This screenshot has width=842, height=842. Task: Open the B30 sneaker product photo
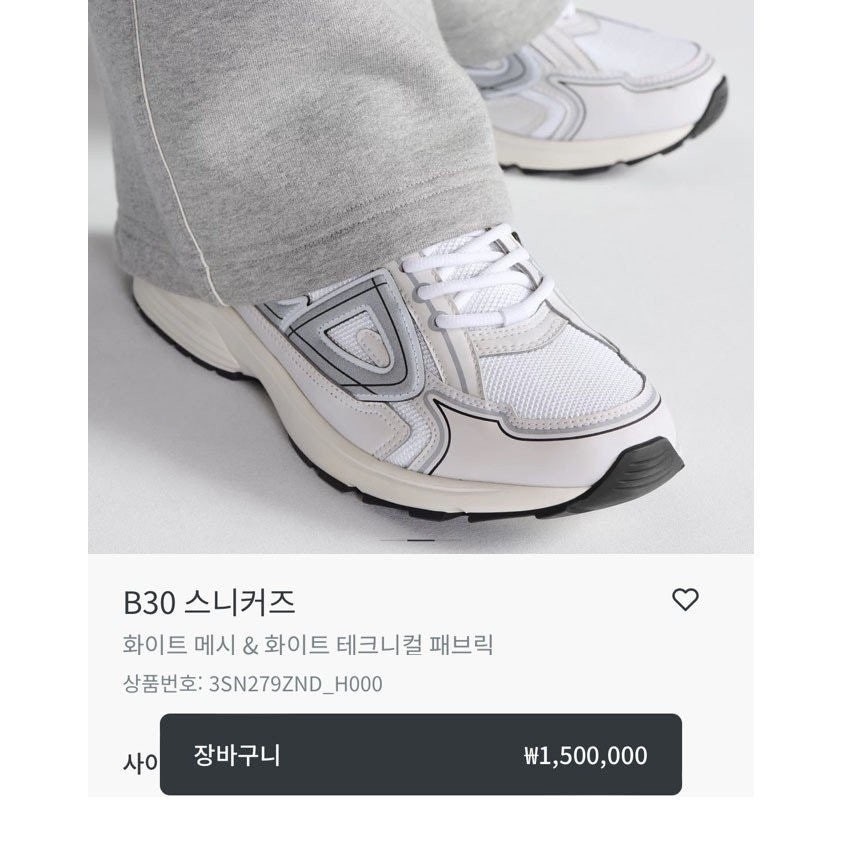[421, 275]
